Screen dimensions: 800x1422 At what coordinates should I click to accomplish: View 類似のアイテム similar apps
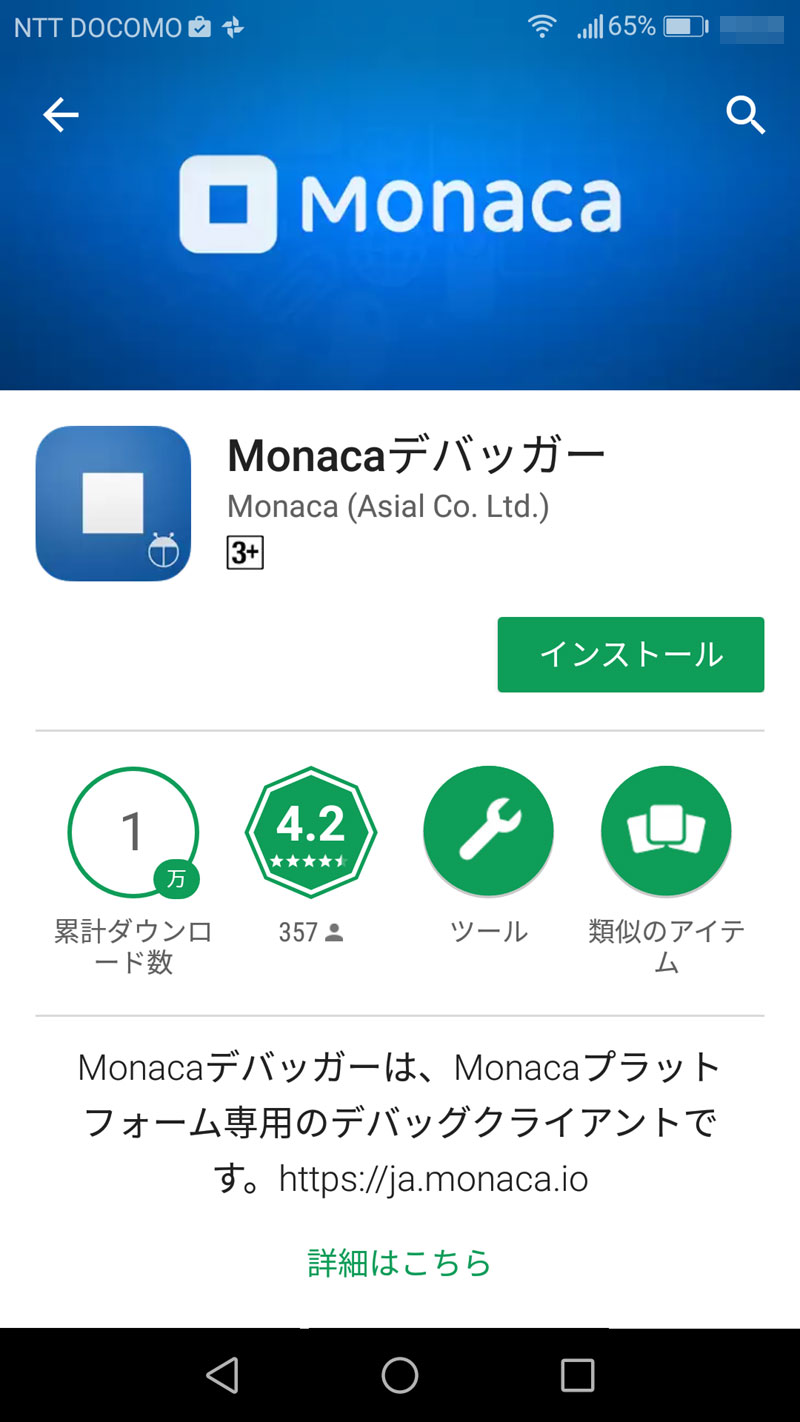click(x=666, y=832)
